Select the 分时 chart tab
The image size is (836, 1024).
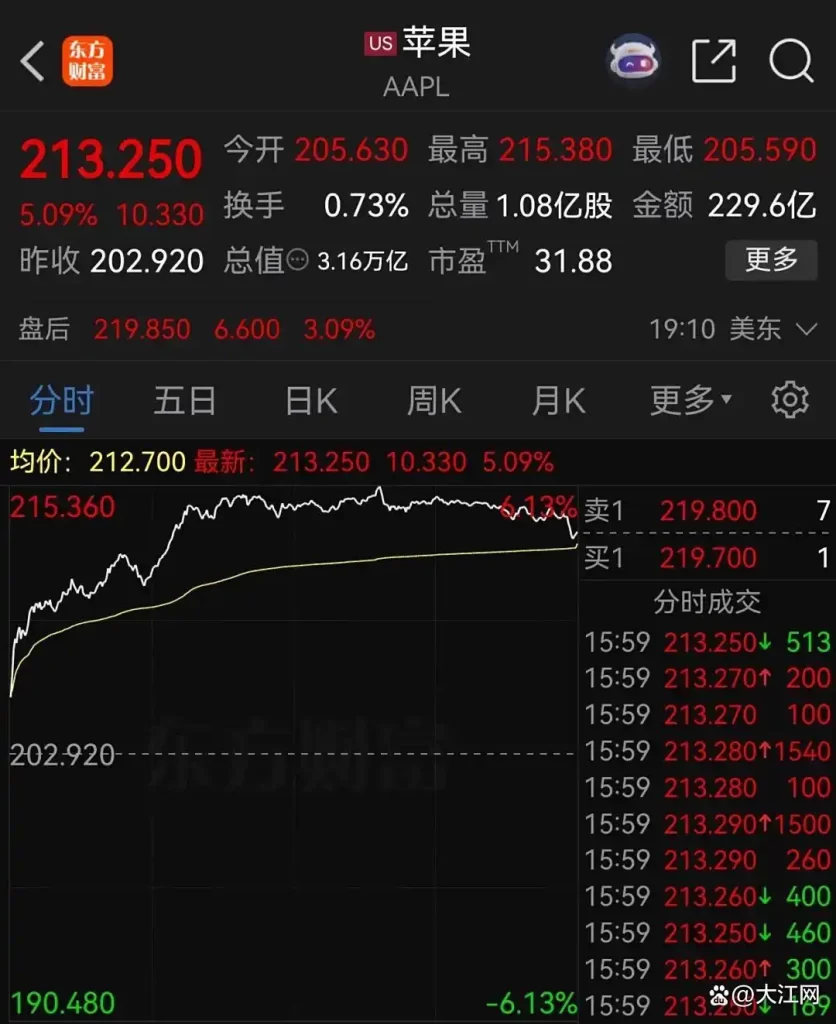[61, 401]
